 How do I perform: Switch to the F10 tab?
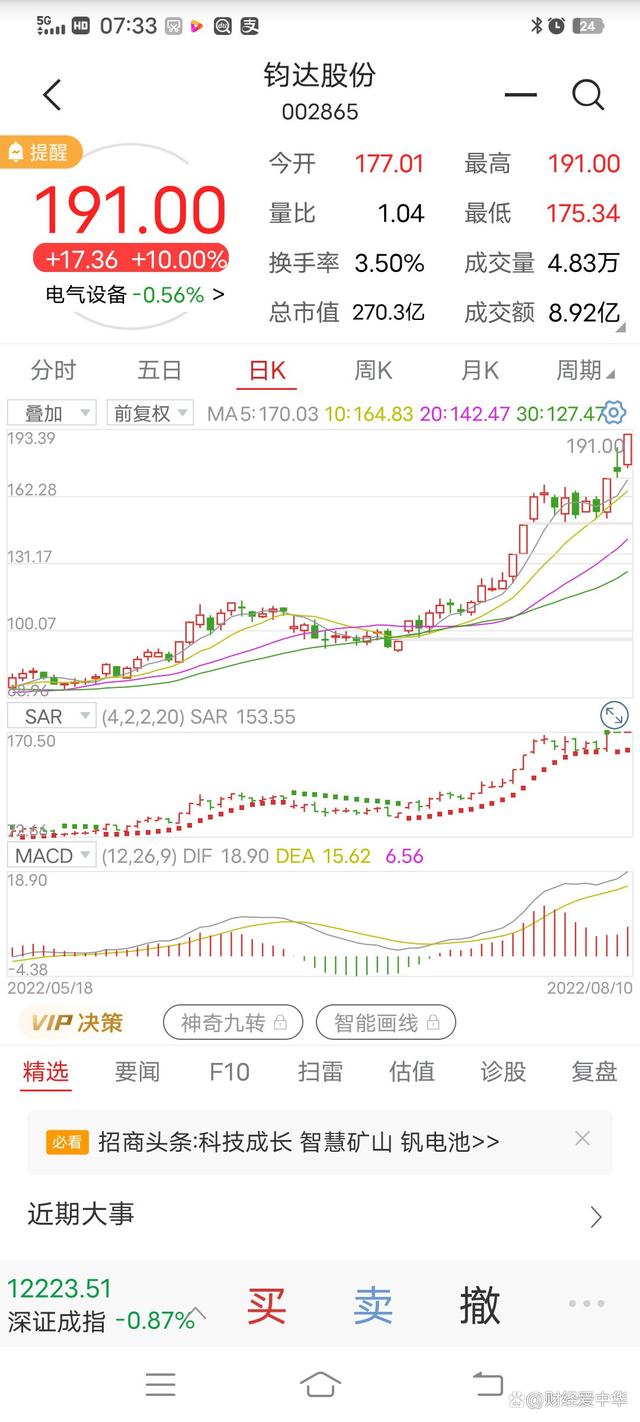[x=229, y=1072]
